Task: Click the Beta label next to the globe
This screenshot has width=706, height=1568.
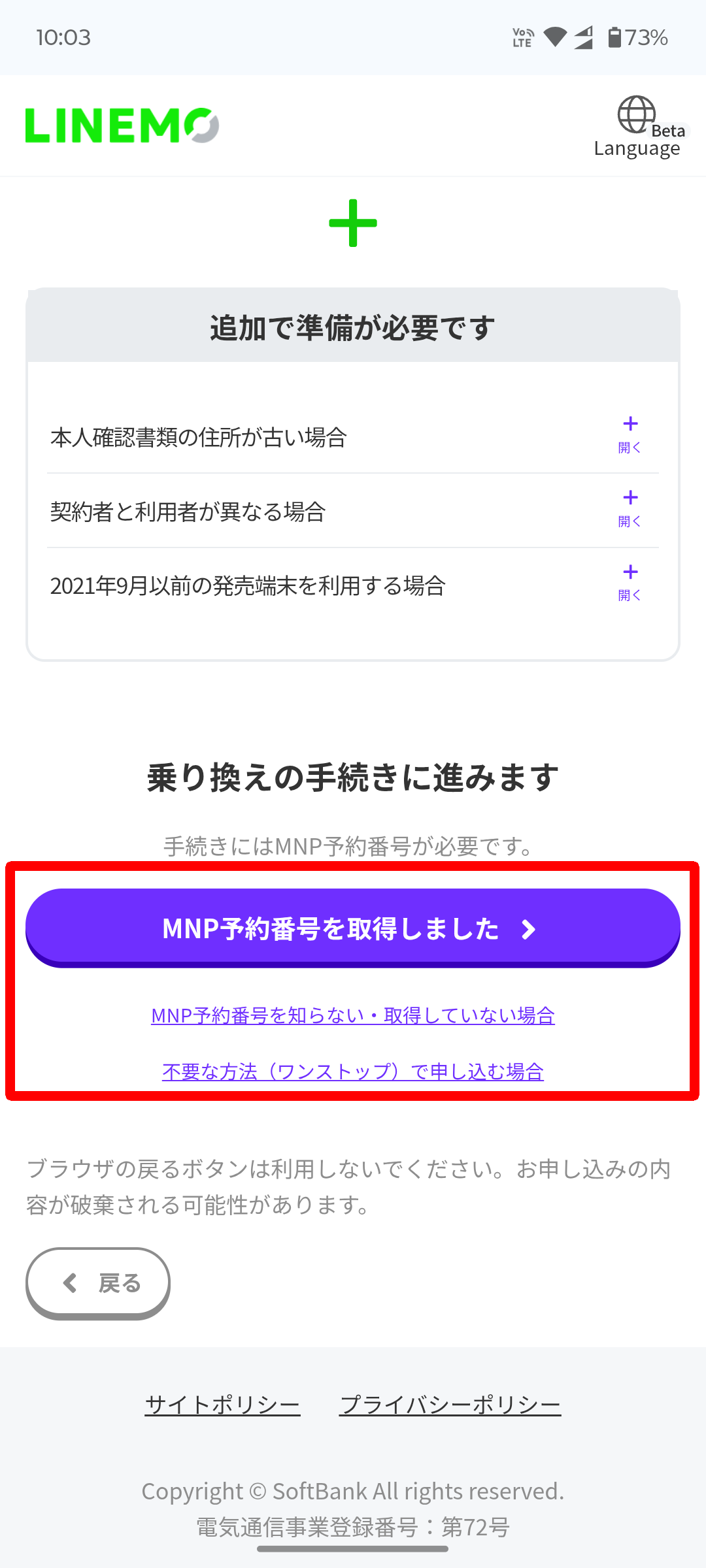Action: point(667,131)
